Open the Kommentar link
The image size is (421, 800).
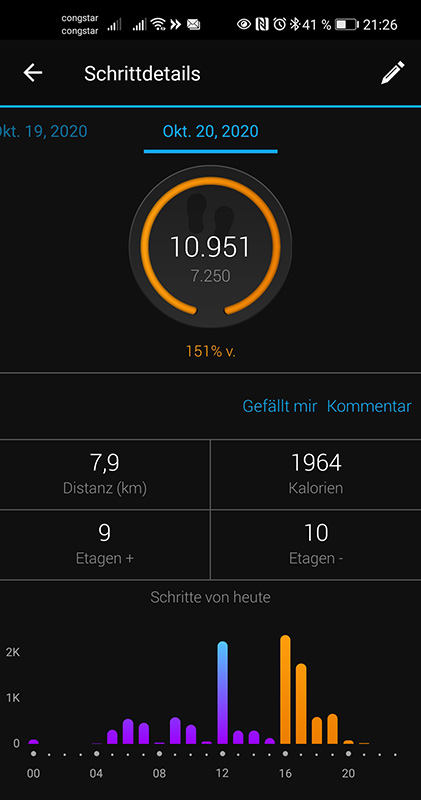(369, 406)
